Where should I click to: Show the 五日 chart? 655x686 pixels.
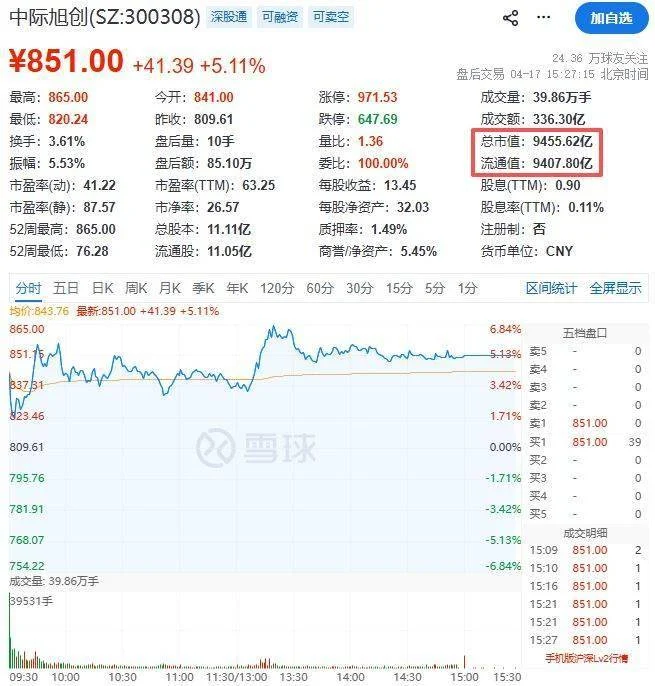(66, 288)
